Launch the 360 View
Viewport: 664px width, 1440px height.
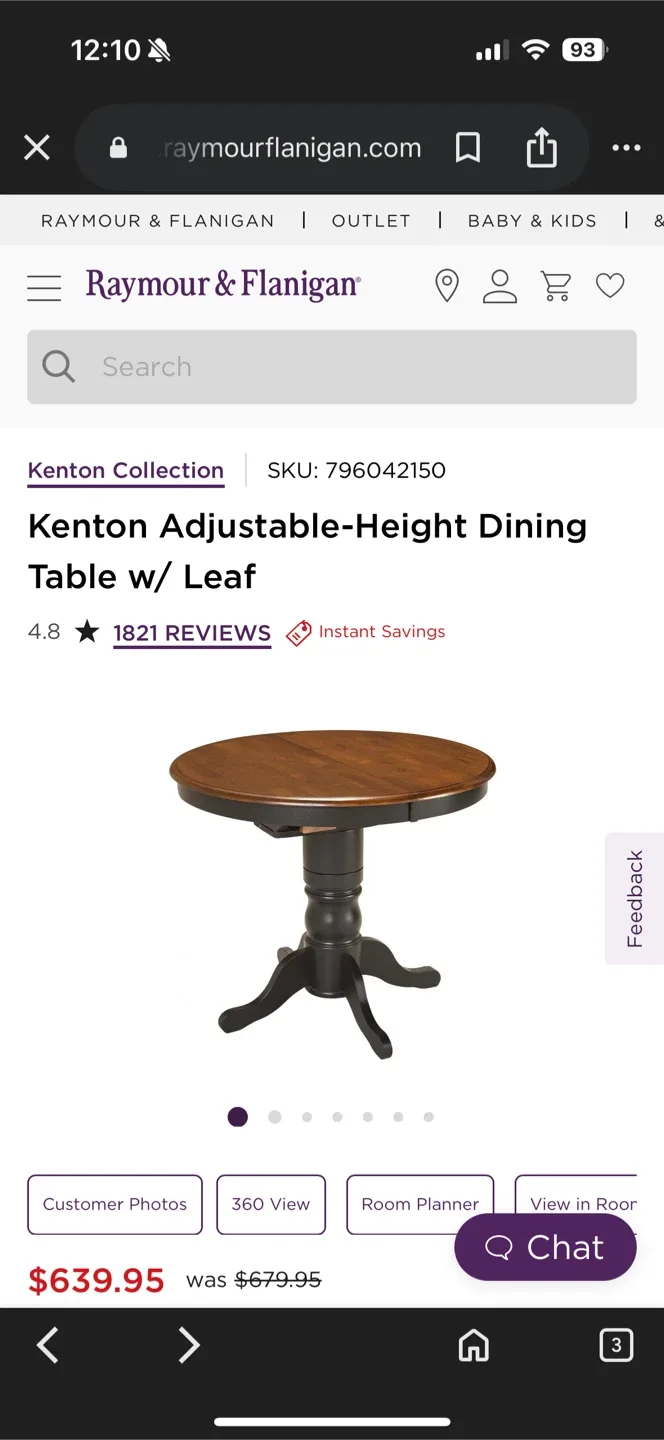(x=271, y=1204)
